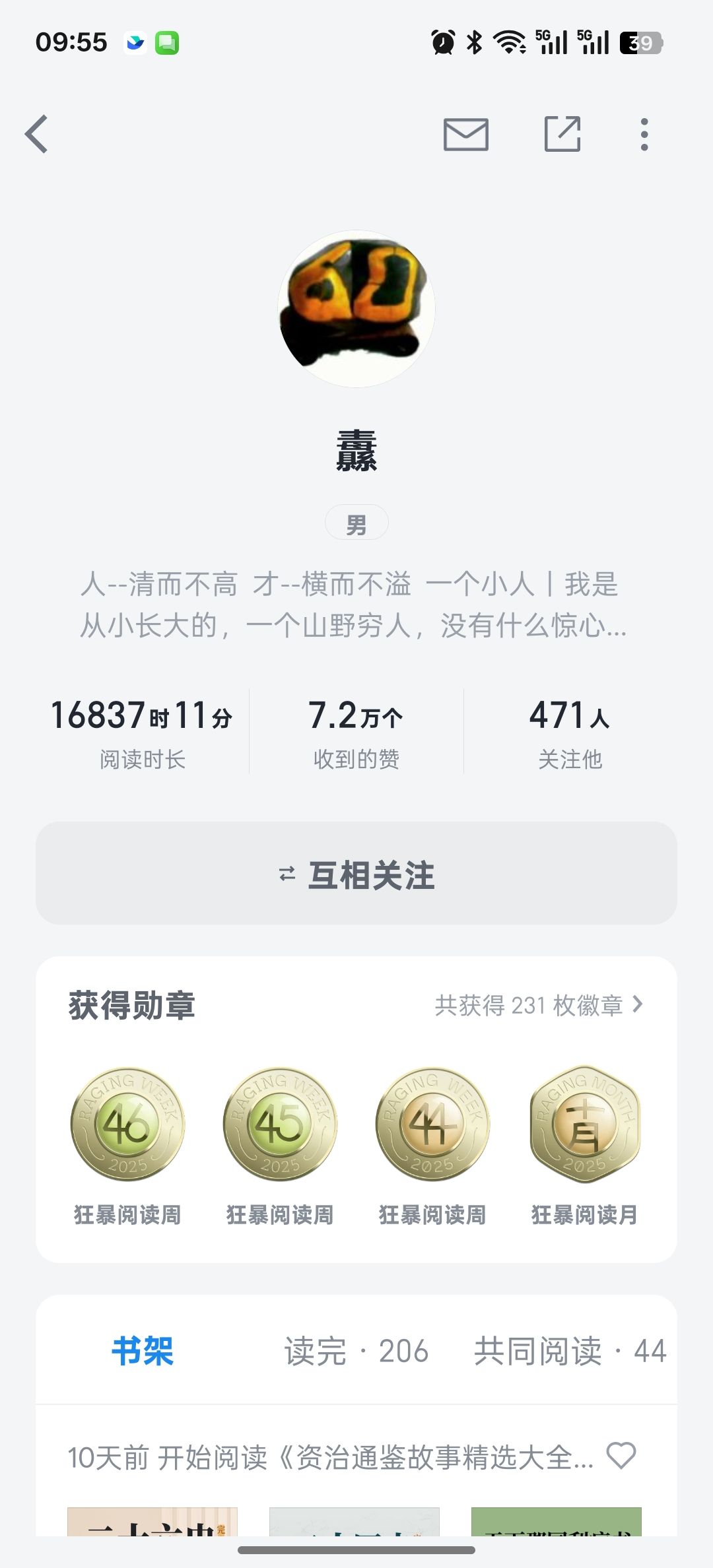View all 231 earned badges
Viewport: 713px width, 1568px height.
pos(538,1005)
